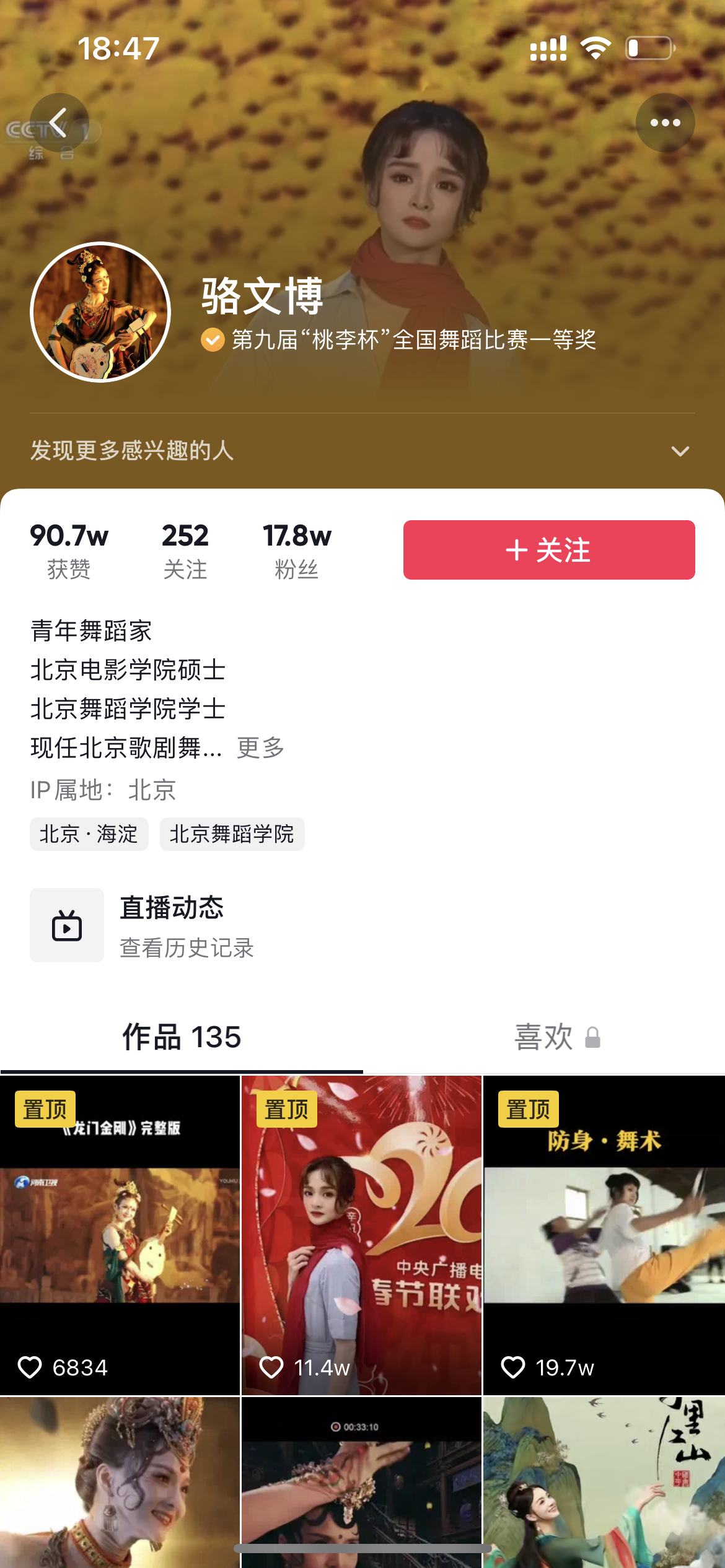725x1568 pixels.
Task: Open the three-dot overflow menu
Action: (x=665, y=123)
